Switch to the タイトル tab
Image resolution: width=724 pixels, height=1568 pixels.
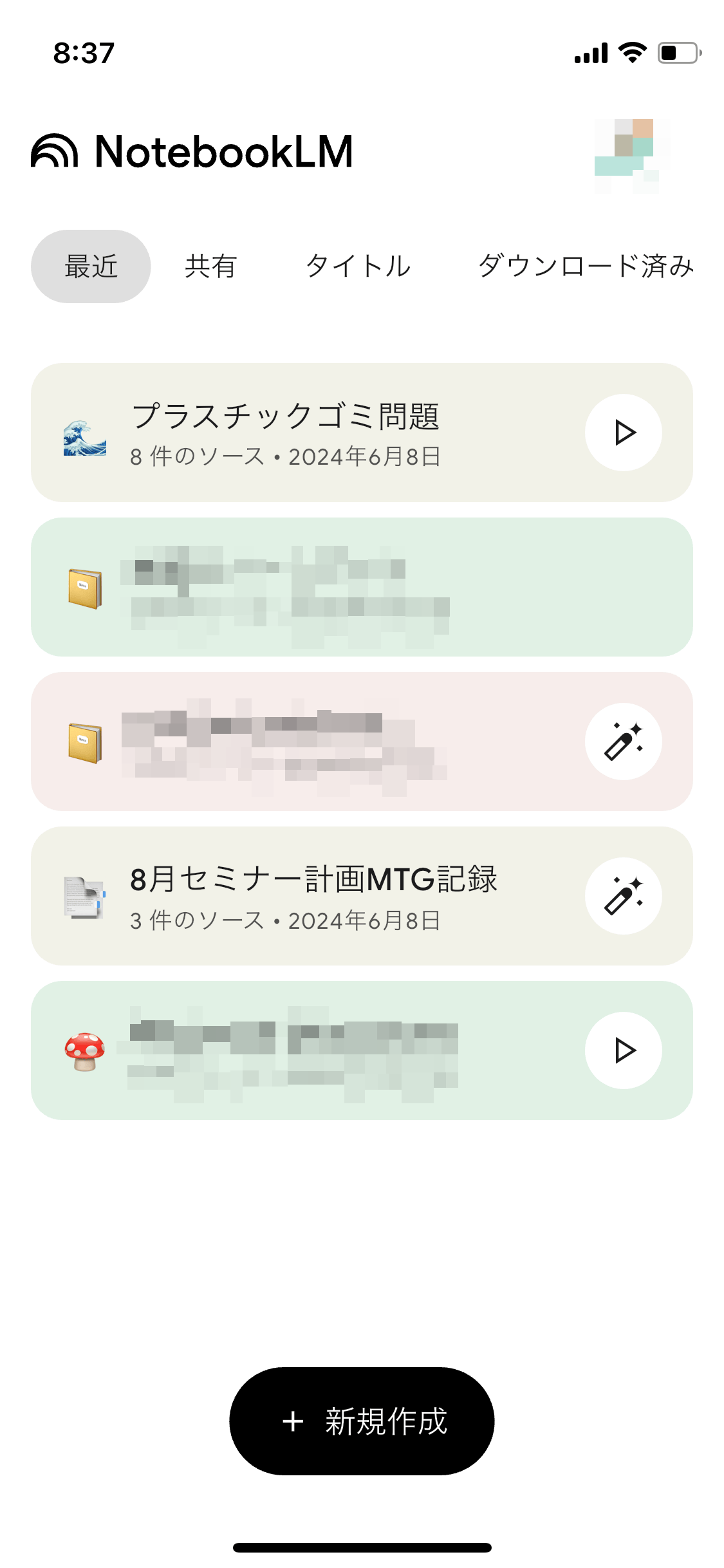tap(358, 266)
